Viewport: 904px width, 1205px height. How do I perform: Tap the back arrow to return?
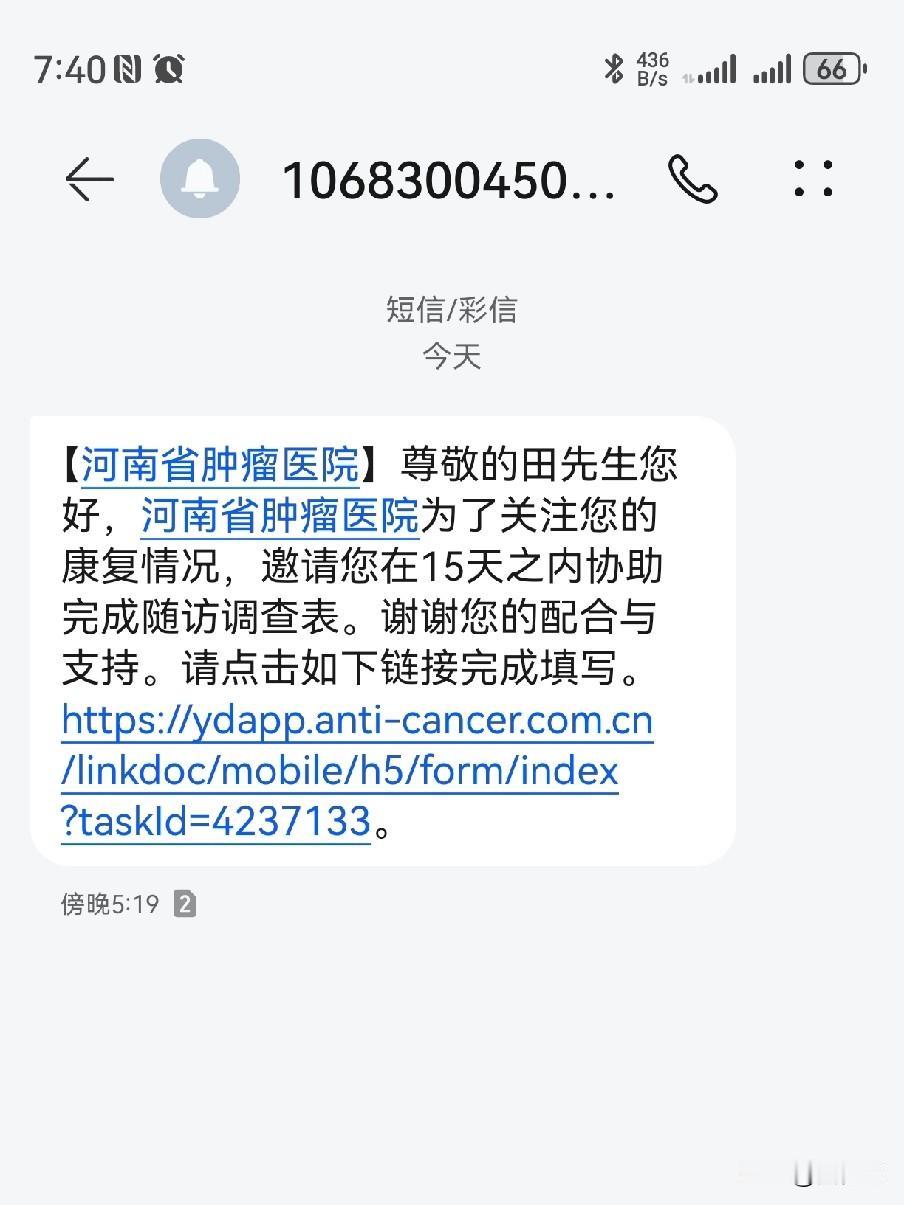click(90, 180)
